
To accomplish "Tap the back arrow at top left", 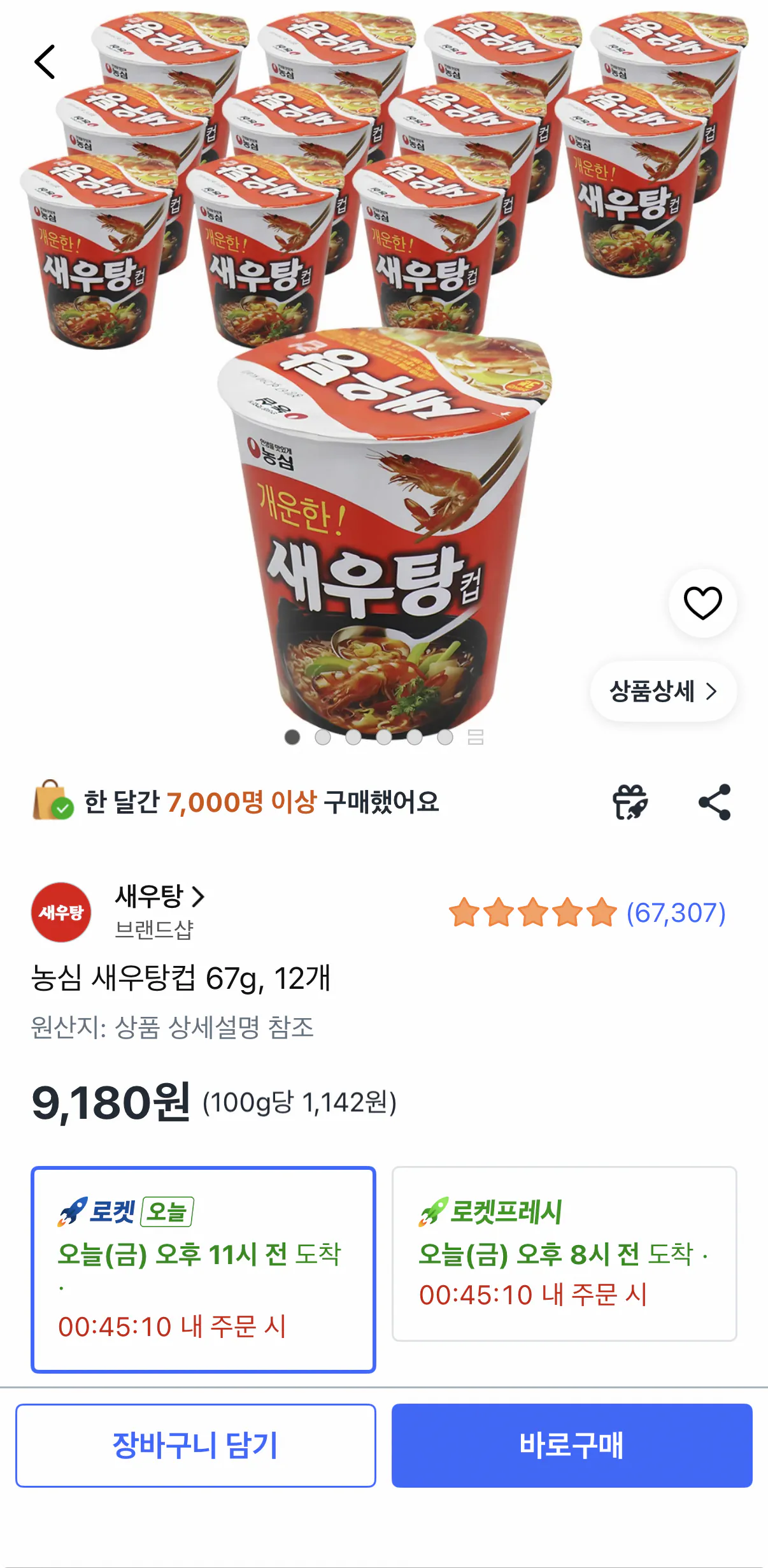I will click(45, 62).
